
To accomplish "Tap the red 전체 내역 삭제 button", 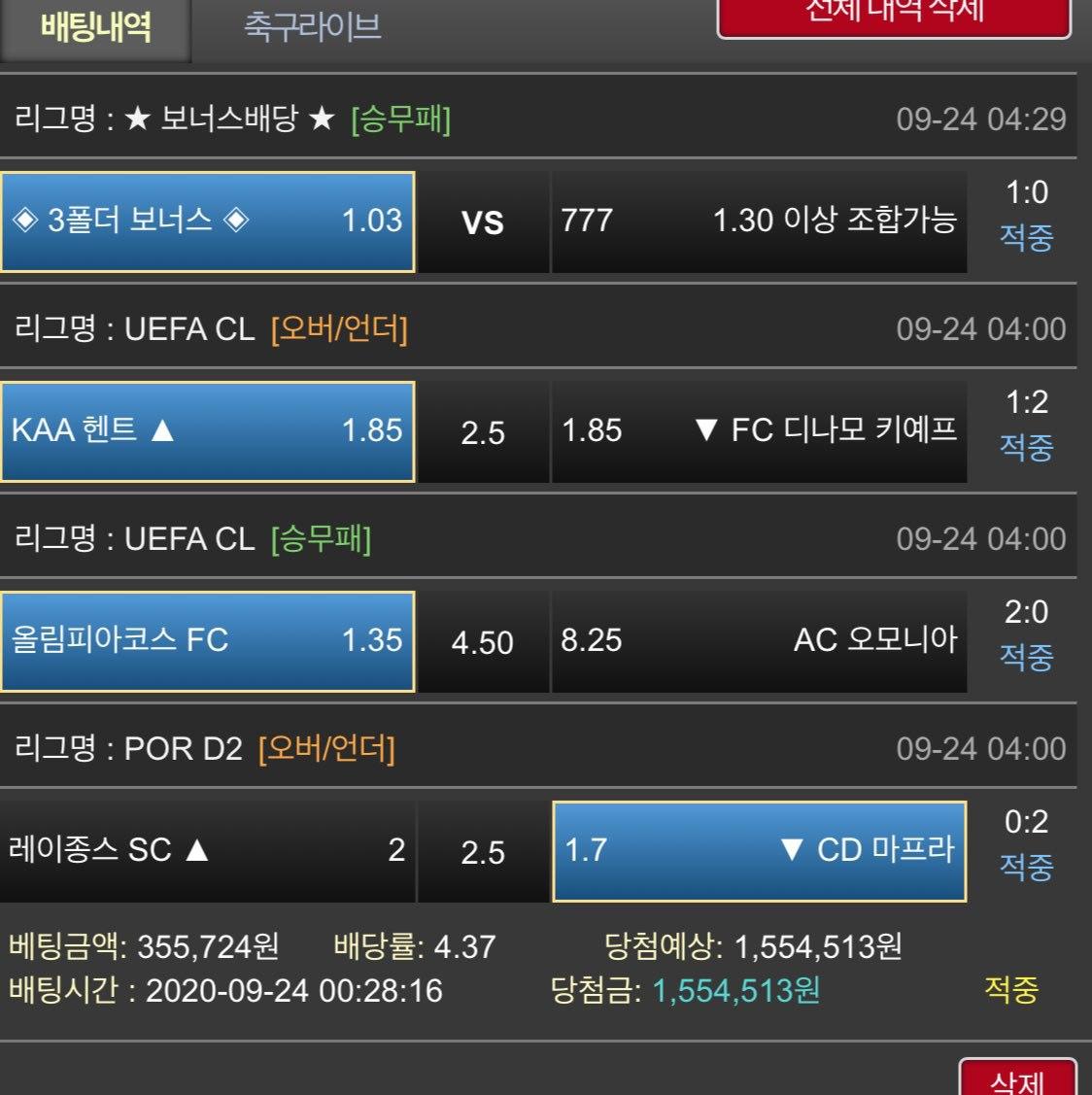I will 894,17.
